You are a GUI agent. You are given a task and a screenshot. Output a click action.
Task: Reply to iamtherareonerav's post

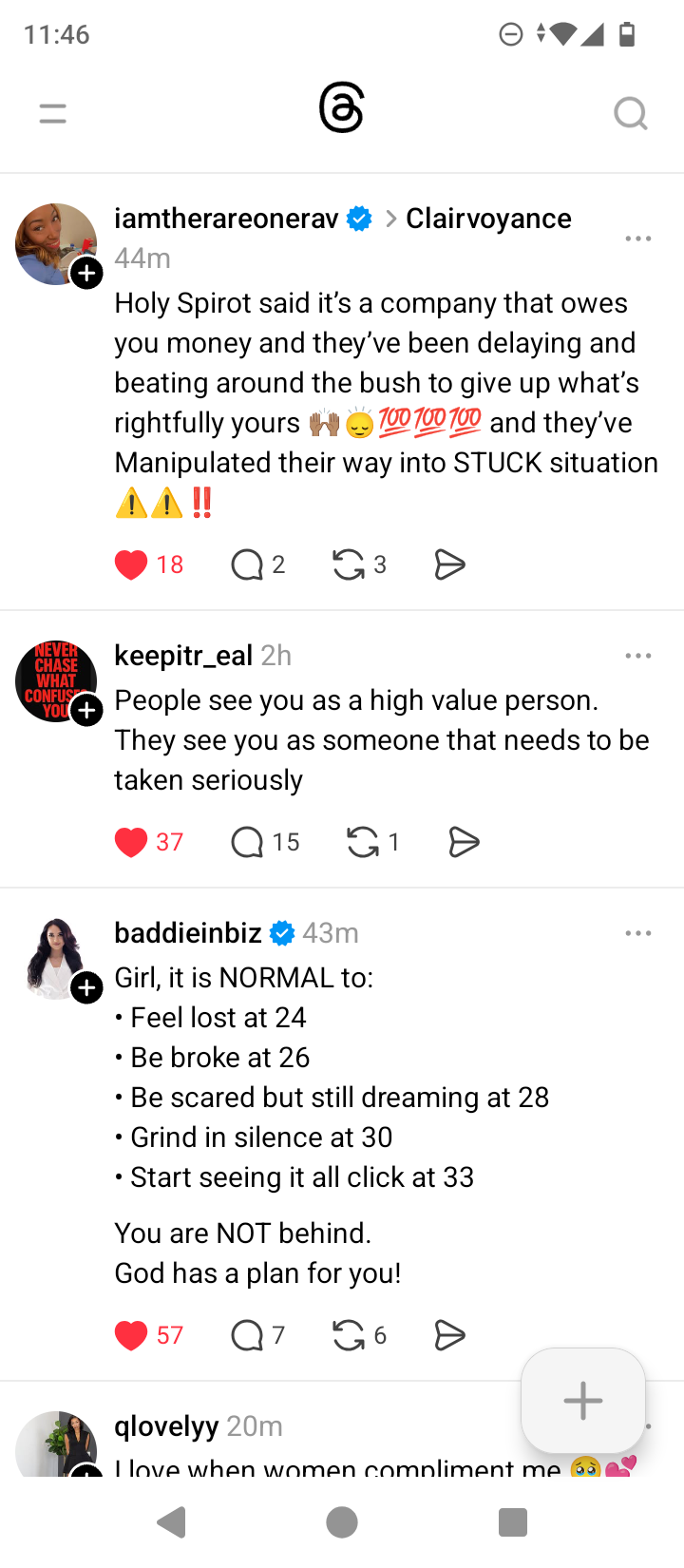[247, 564]
